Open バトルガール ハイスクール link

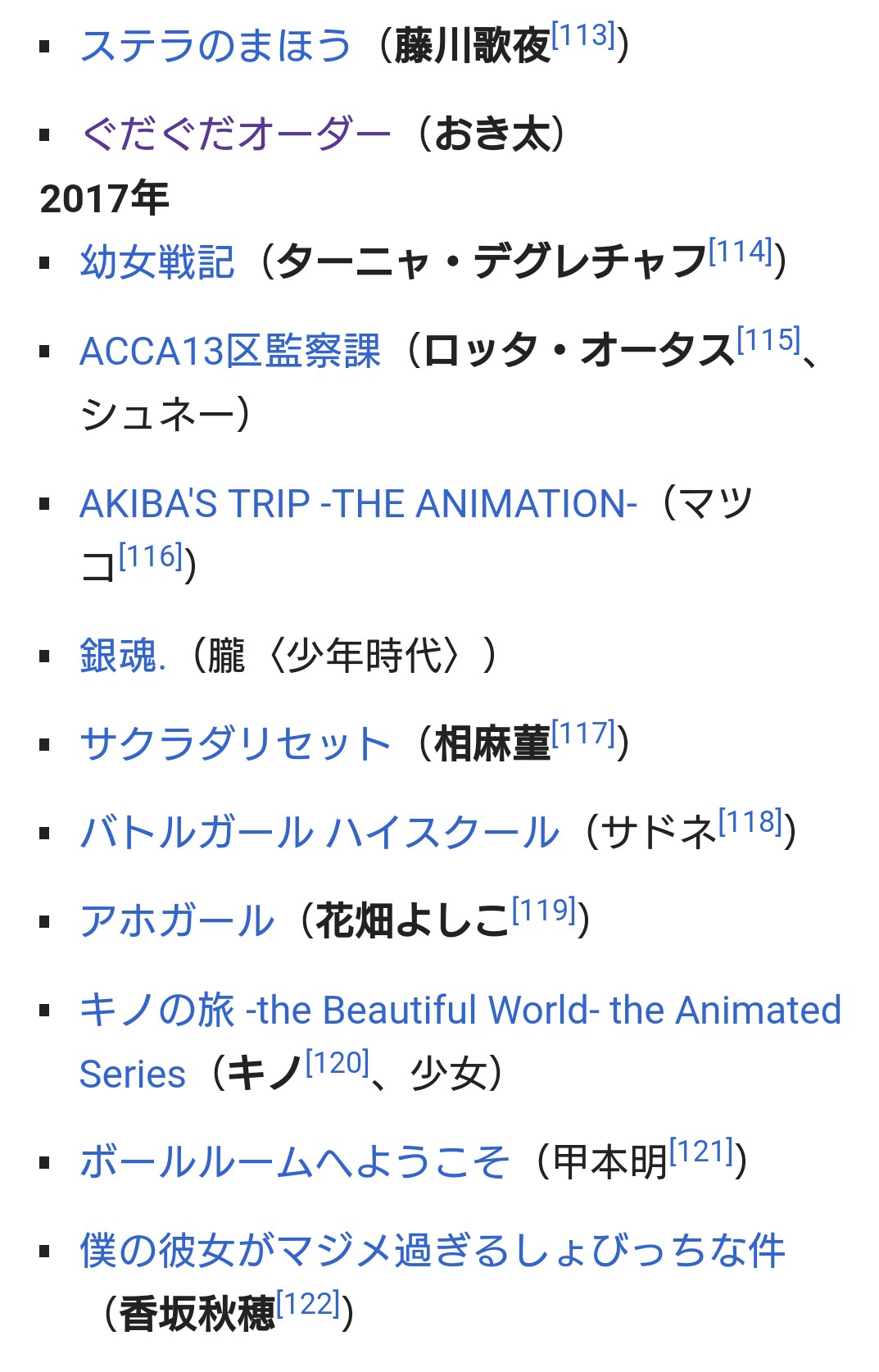(319, 833)
